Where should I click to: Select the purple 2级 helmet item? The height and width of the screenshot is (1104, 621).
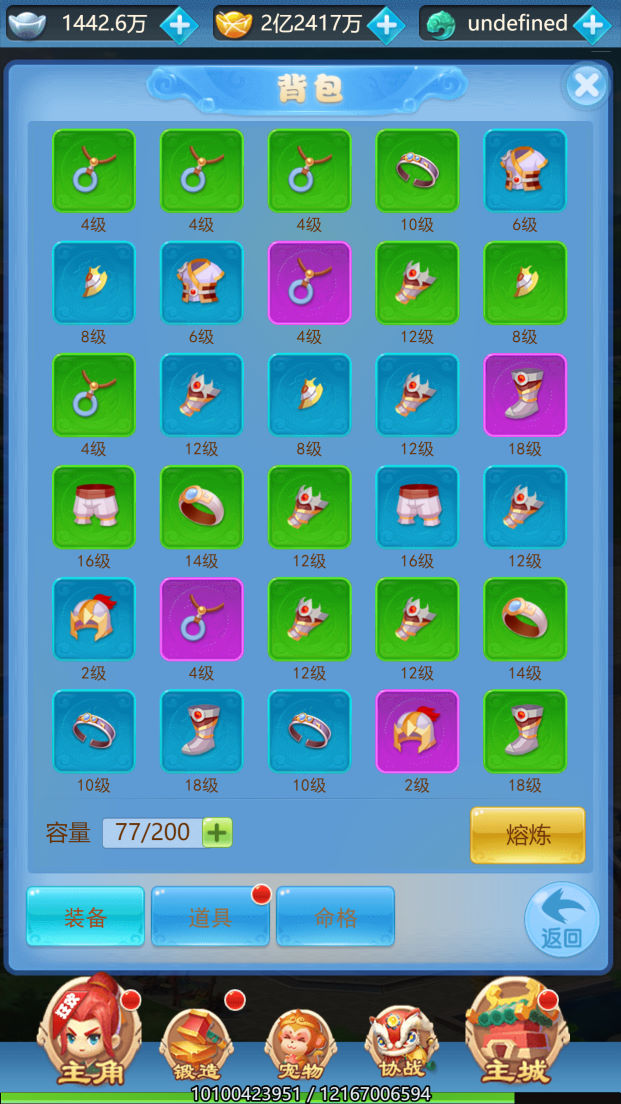tap(417, 731)
